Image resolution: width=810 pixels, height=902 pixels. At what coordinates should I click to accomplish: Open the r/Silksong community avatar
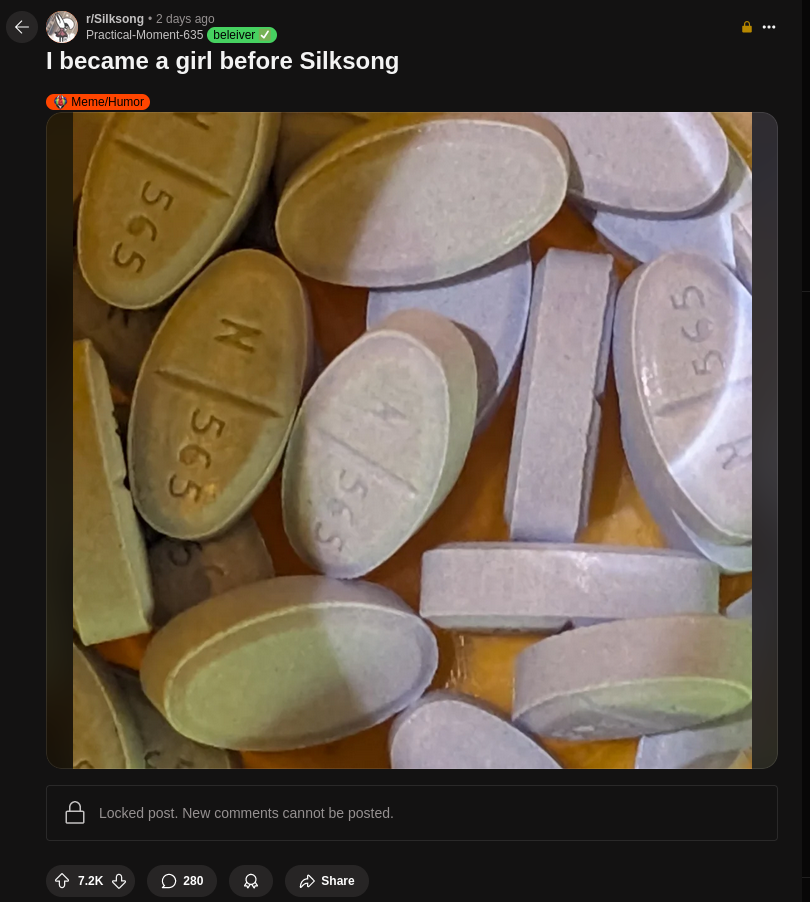62,27
